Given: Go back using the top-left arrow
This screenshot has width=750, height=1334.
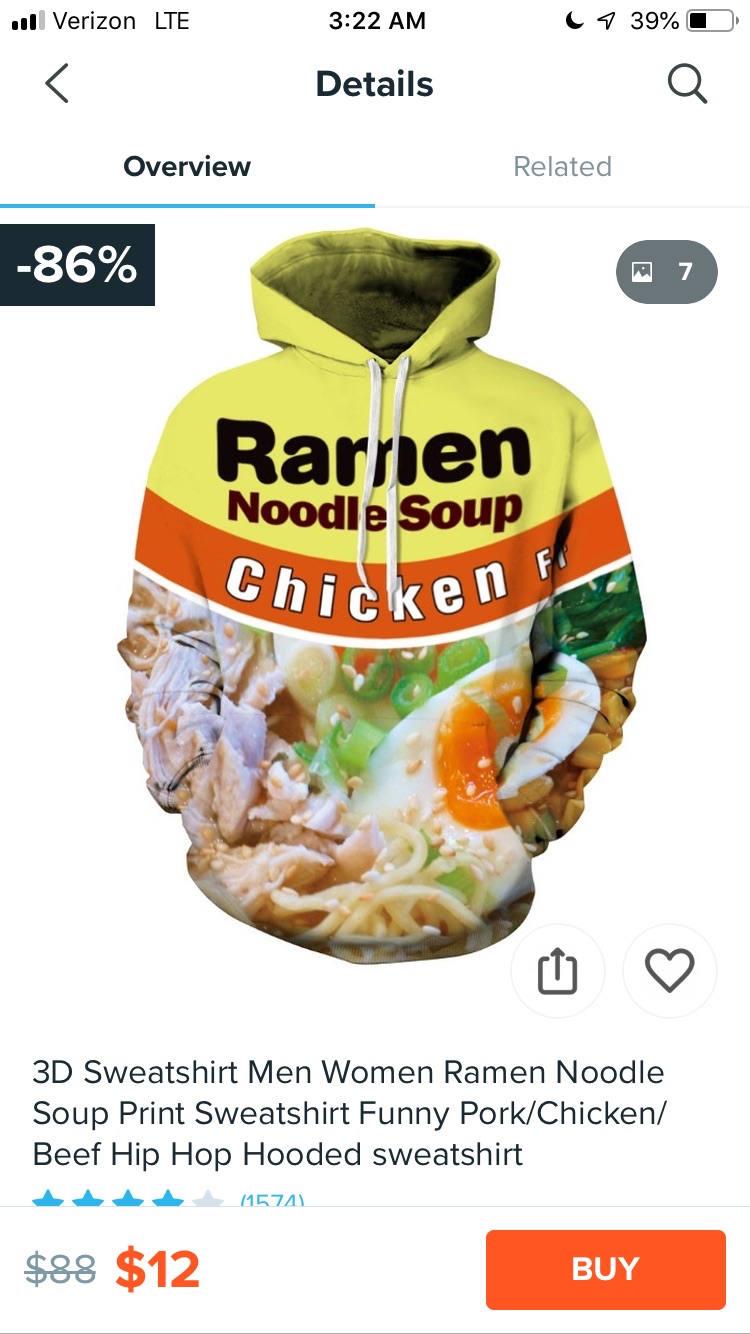Looking at the screenshot, I should [57, 84].
